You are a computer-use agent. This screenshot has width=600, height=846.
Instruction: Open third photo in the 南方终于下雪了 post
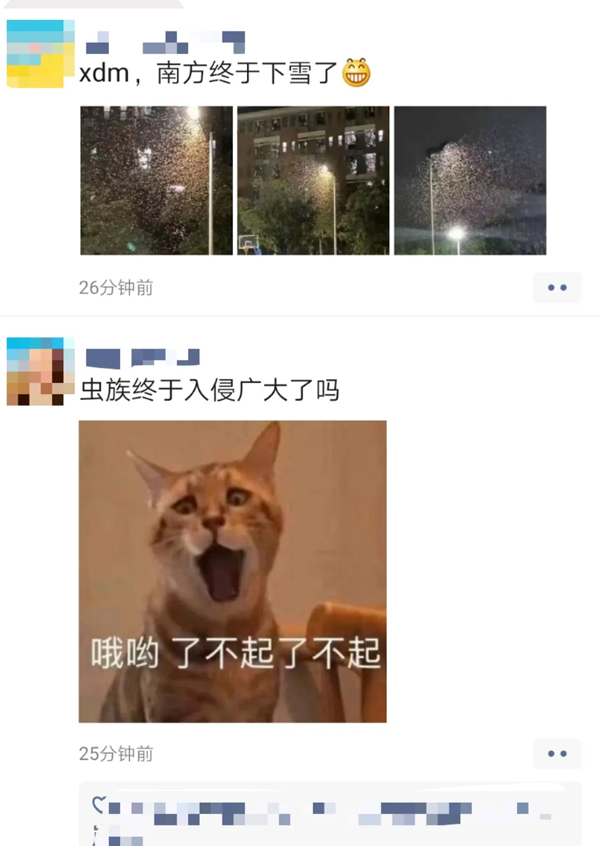pyautogui.click(x=470, y=180)
